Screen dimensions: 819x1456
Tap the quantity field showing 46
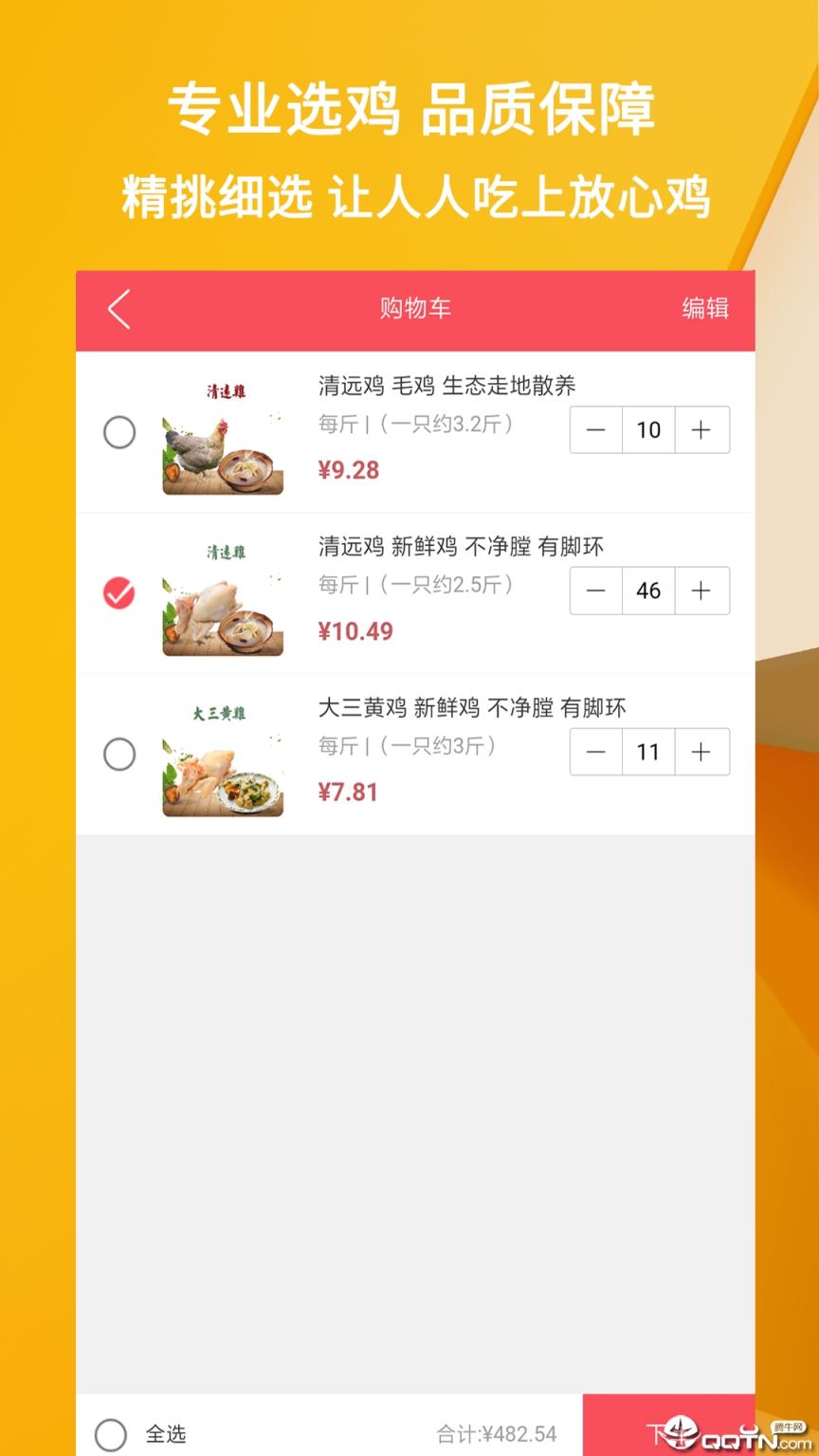pyautogui.click(x=648, y=591)
